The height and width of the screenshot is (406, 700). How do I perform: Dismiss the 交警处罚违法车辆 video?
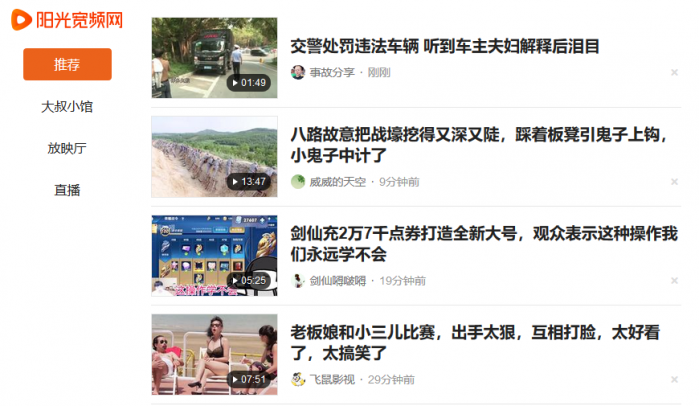coord(674,72)
